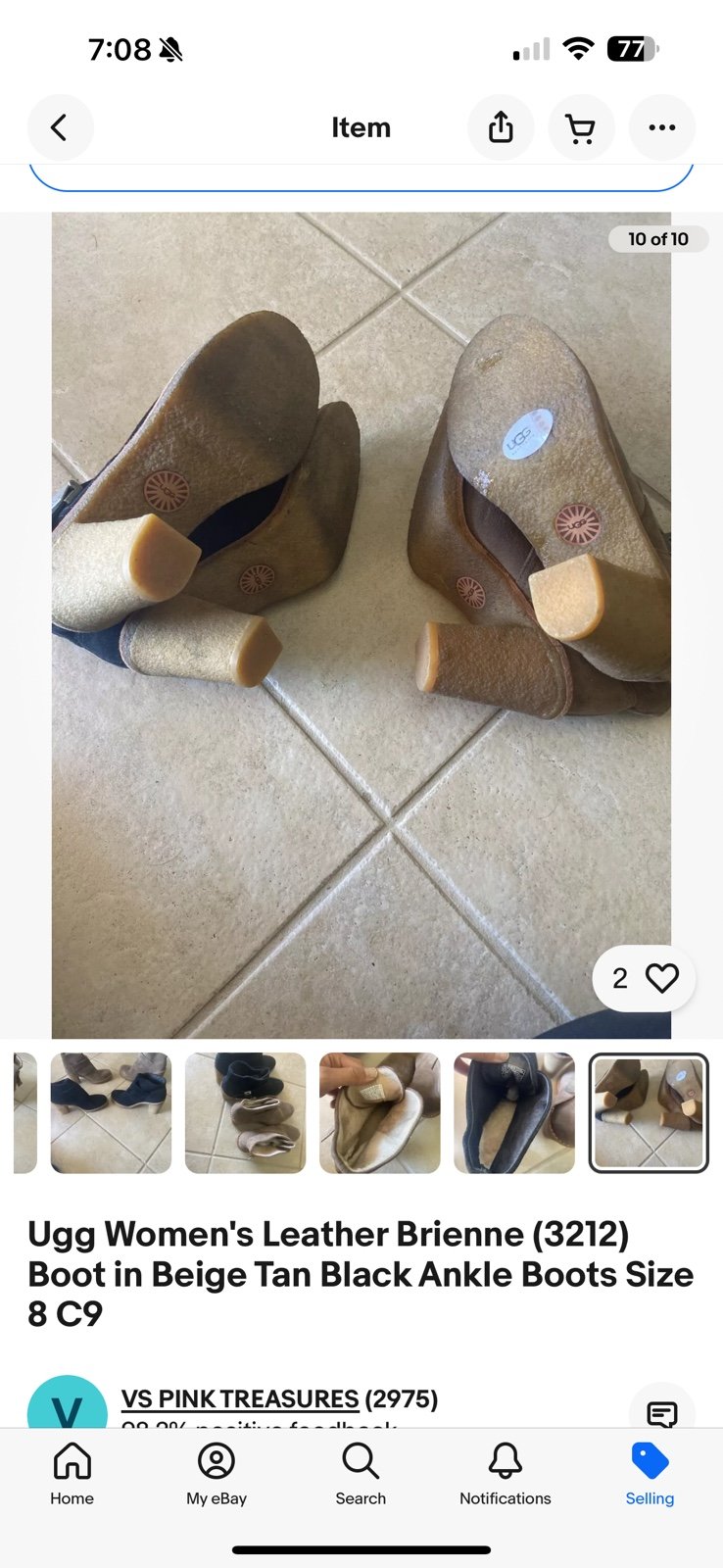Open the main boot photo full screen
Image resolution: width=723 pixels, height=1568 pixels.
pos(361,625)
